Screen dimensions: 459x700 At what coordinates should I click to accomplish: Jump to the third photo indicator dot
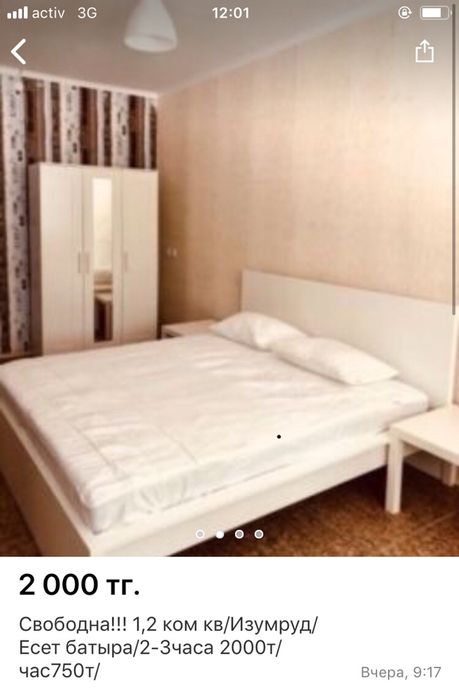tap(239, 534)
